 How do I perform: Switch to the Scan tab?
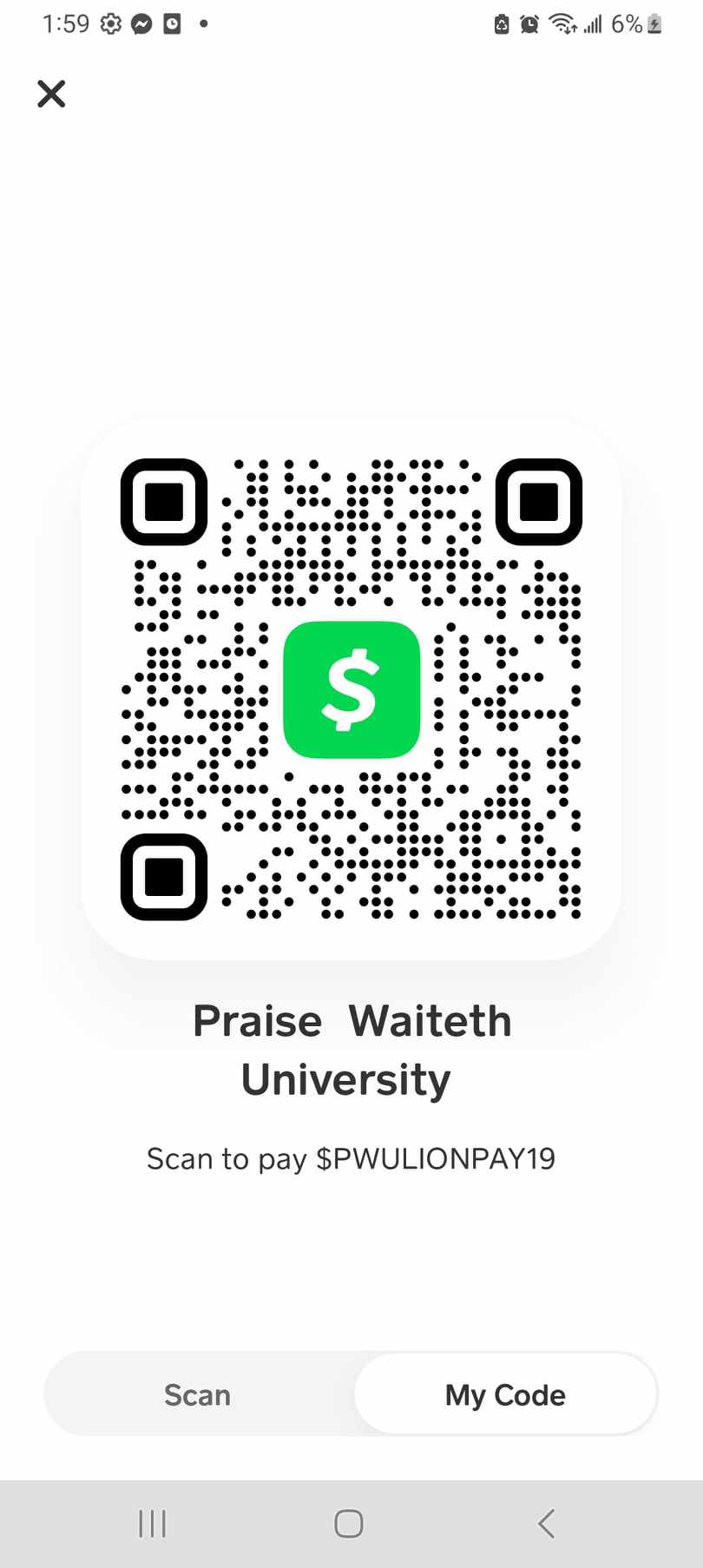tap(198, 1394)
